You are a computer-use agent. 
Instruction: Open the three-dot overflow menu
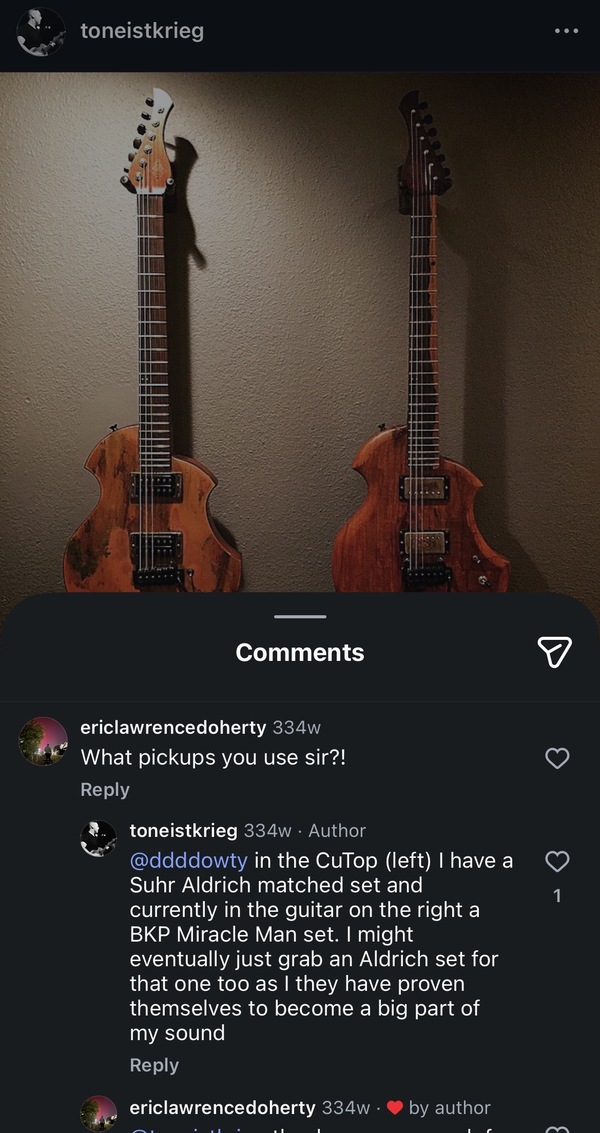tap(566, 31)
